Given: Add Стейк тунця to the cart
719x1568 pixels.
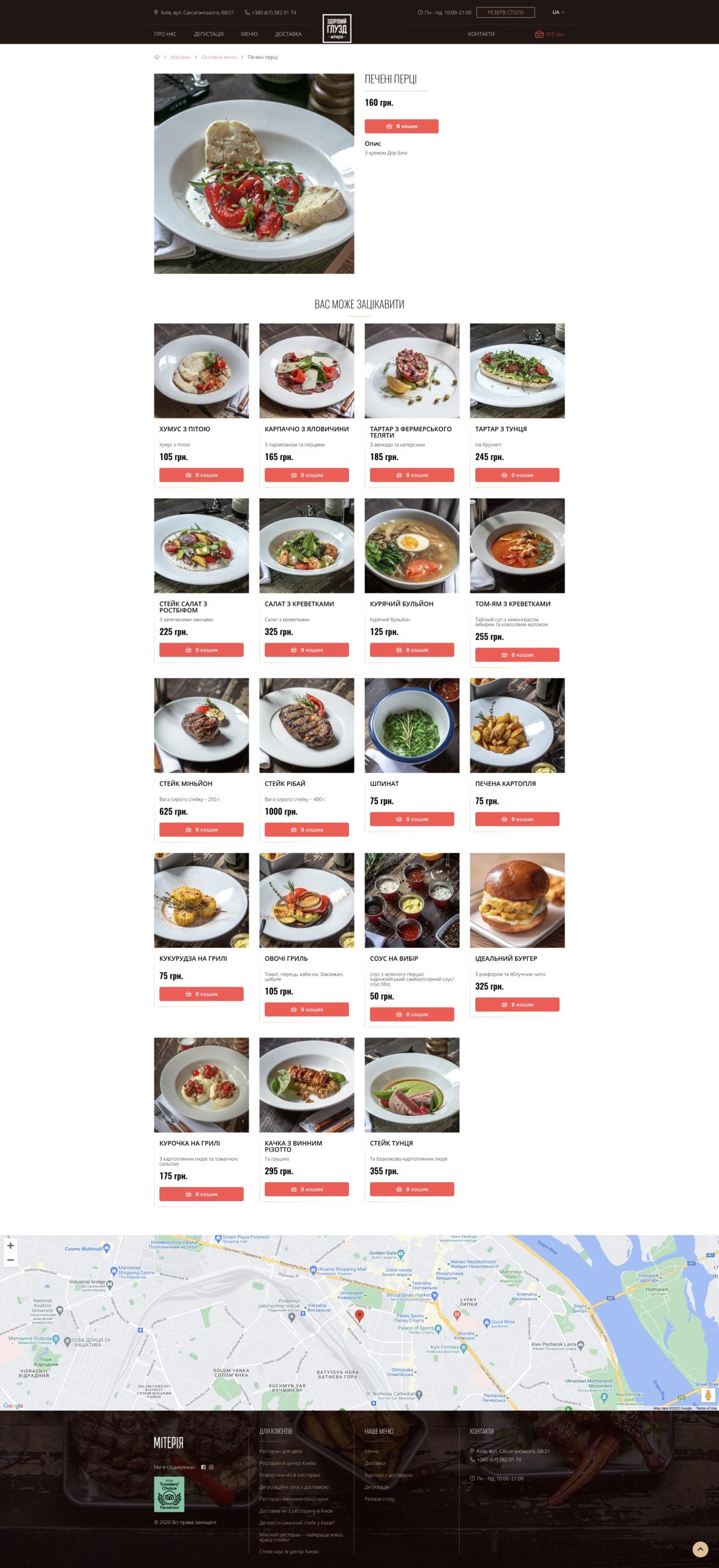Looking at the screenshot, I should pos(412,1189).
